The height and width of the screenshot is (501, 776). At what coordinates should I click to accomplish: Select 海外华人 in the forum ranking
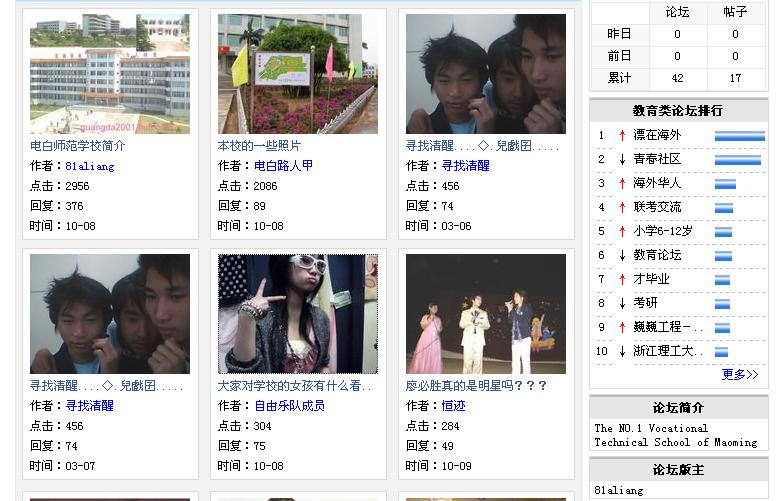[657, 183]
